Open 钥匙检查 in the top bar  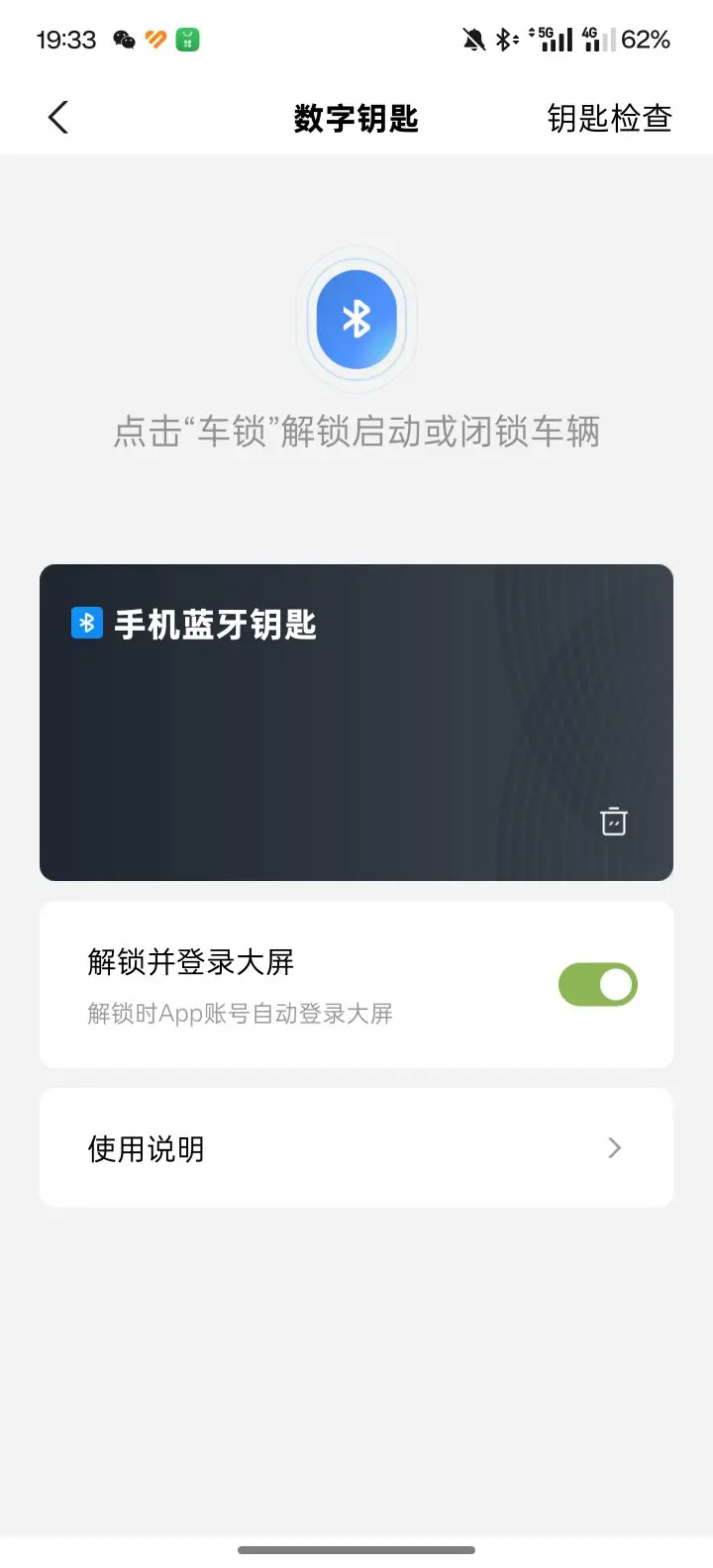[609, 119]
